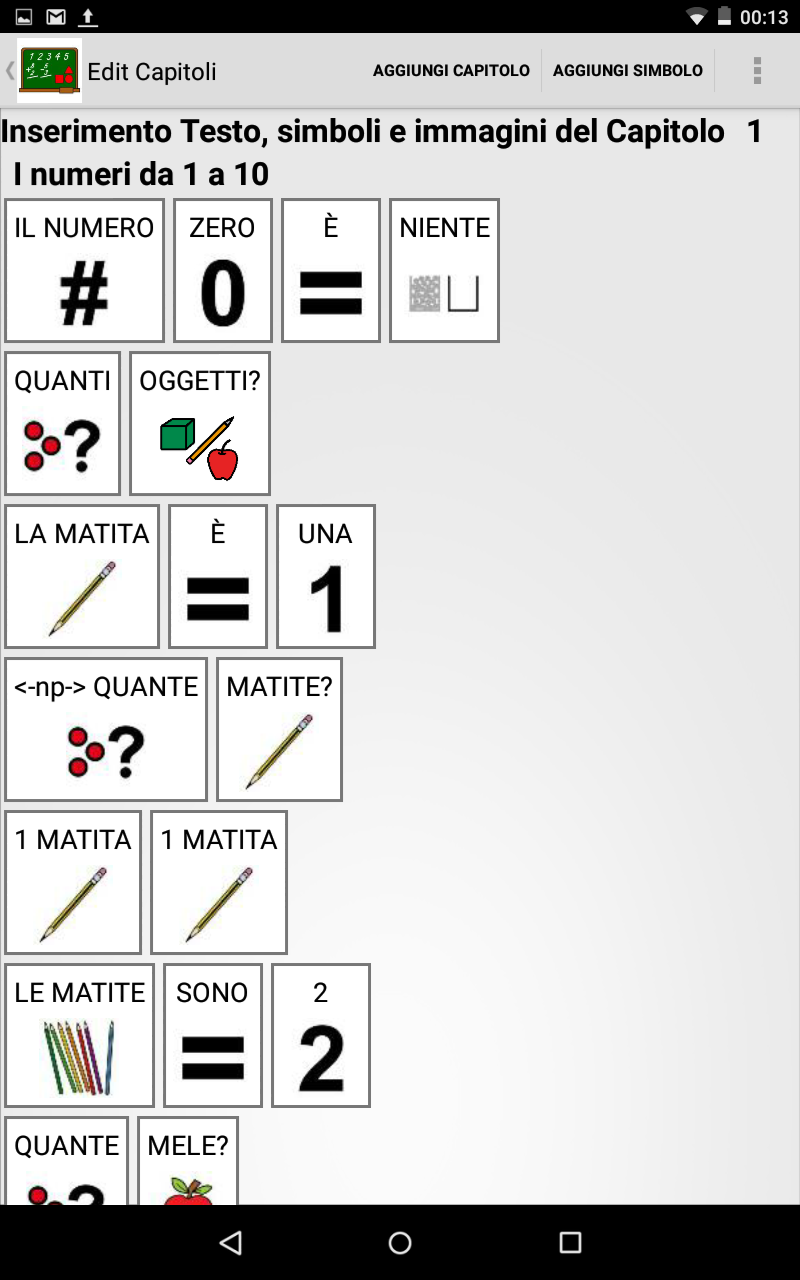Viewport: 800px width, 1280px height.
Task: Tap the MELE? apple card
Action: (x=188, y=1162)
